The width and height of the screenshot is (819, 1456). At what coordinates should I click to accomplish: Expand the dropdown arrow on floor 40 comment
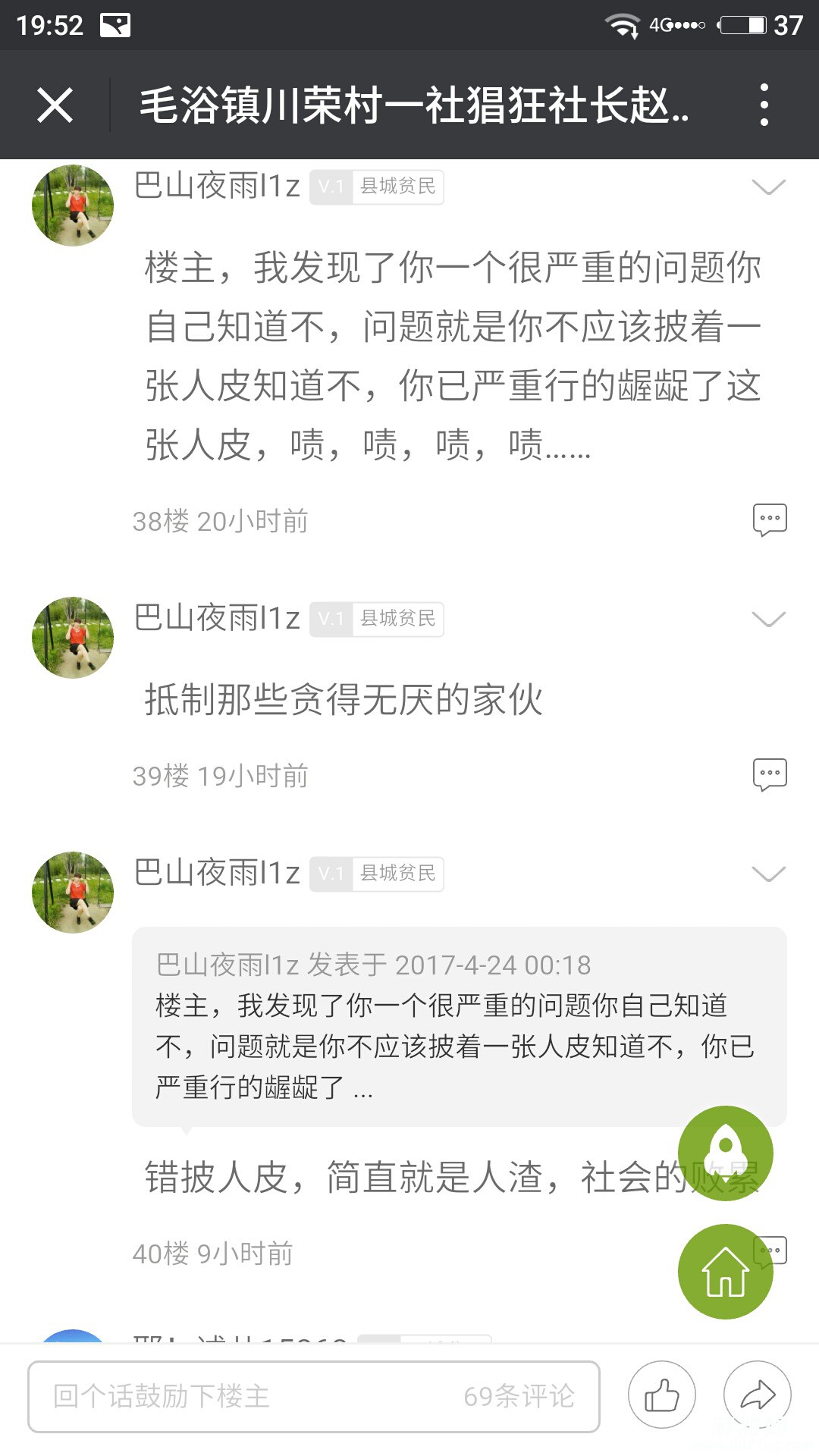click(768, 874)
